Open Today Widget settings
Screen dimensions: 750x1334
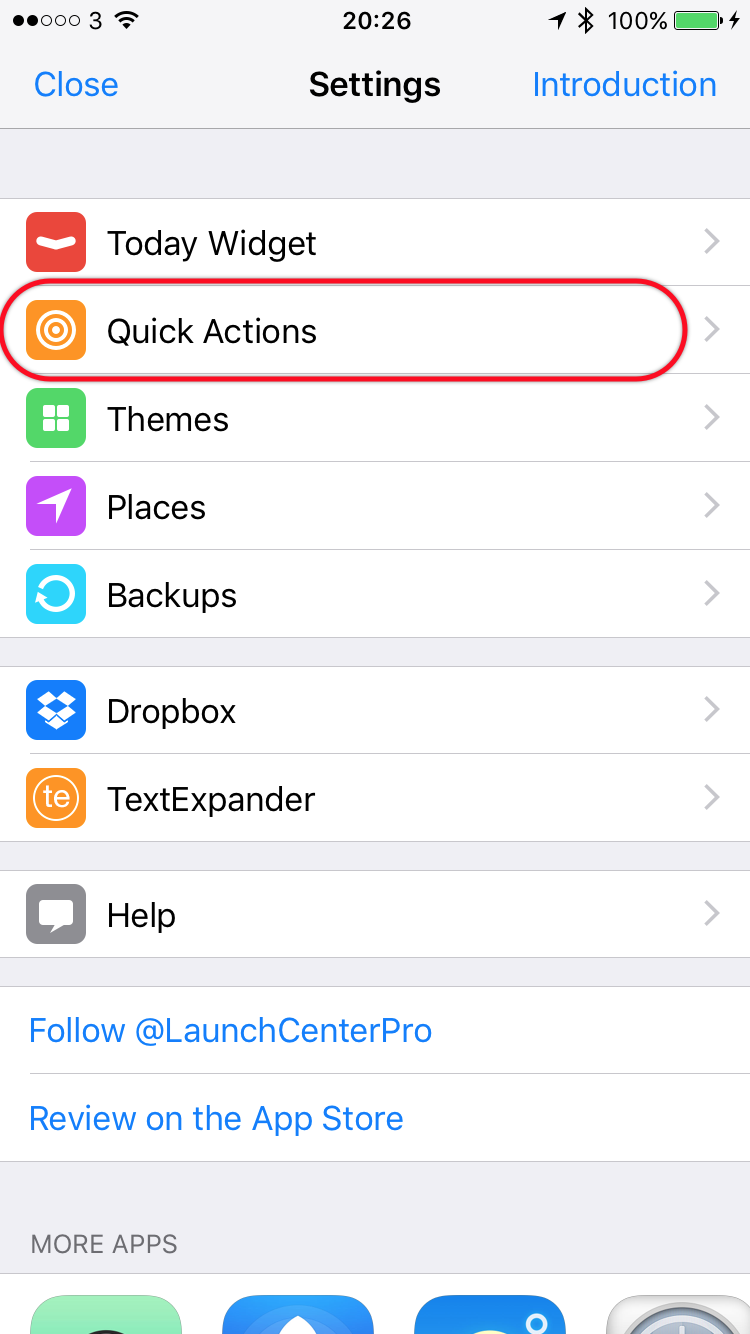point(375,243)
